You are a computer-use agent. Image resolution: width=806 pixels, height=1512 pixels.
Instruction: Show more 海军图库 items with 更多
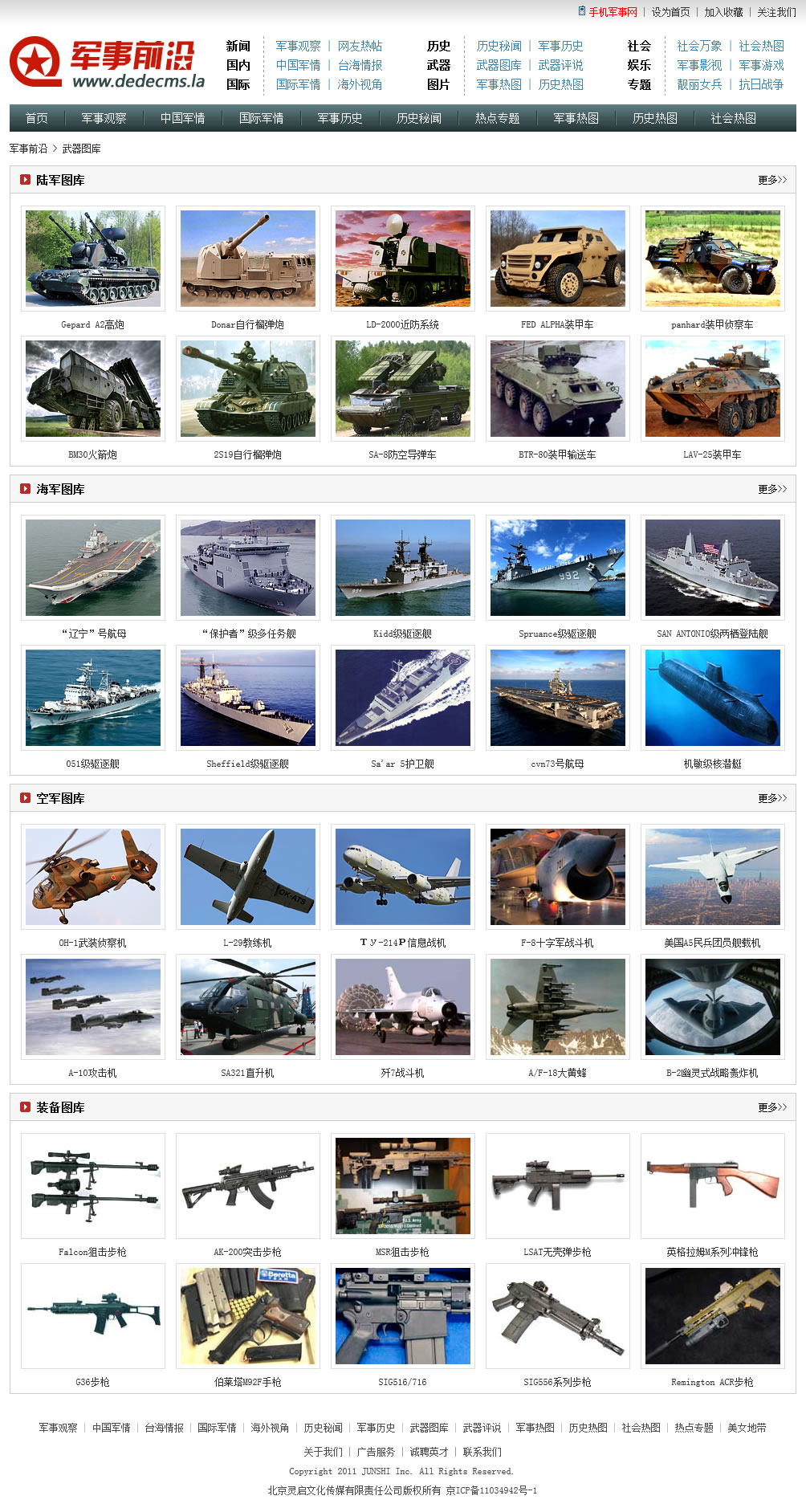772,489
